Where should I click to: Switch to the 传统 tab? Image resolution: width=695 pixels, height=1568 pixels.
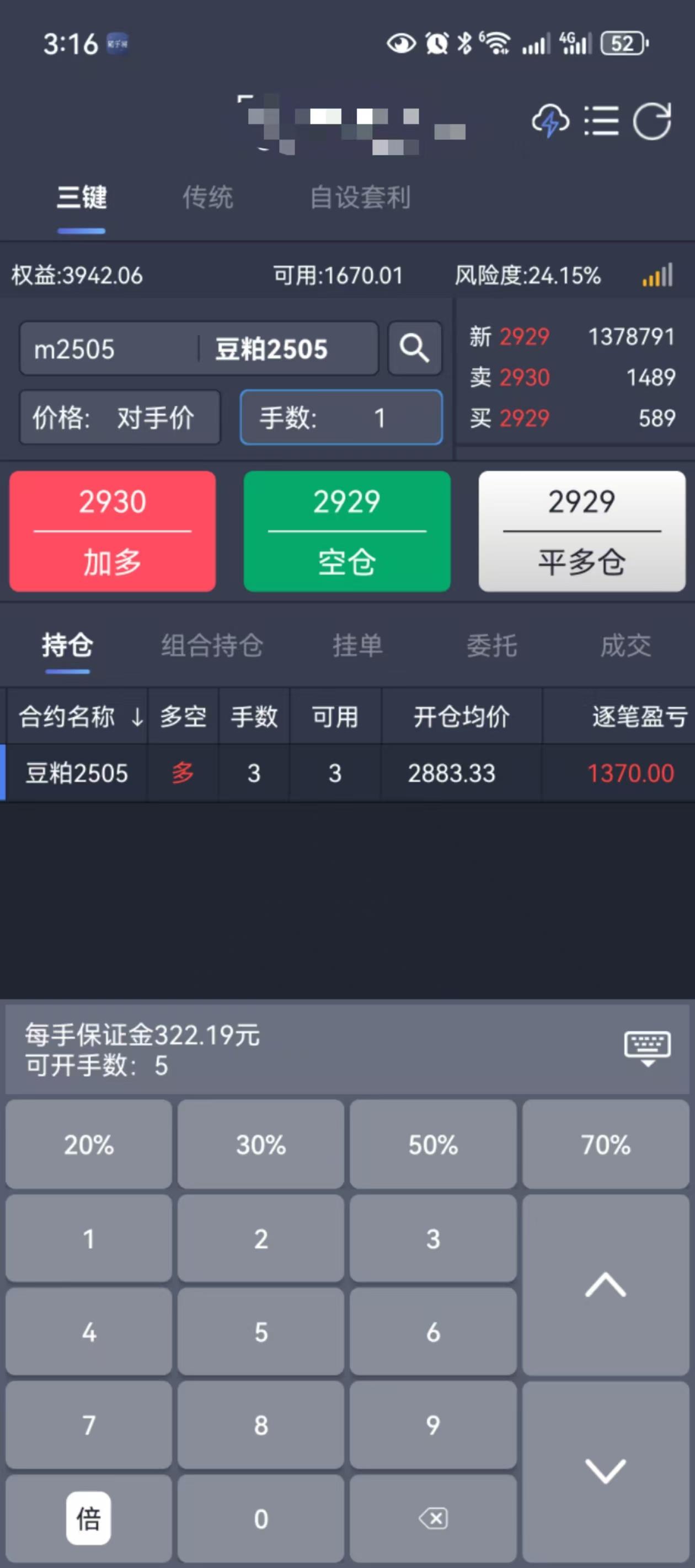[x=209, y=197]
